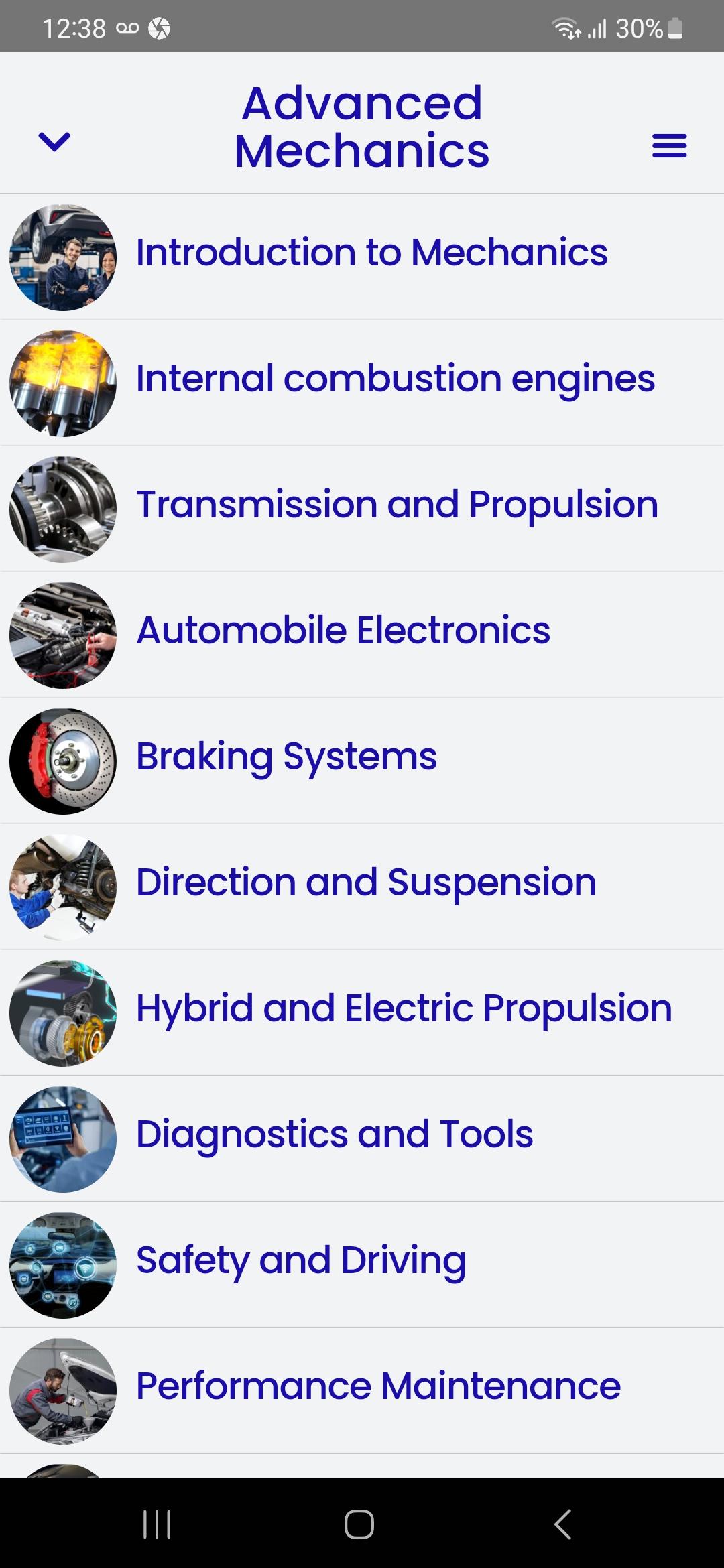The height and width of the screenshot is (1568, 724).
Task: Go to the home screen
Action: (359, 1524)
